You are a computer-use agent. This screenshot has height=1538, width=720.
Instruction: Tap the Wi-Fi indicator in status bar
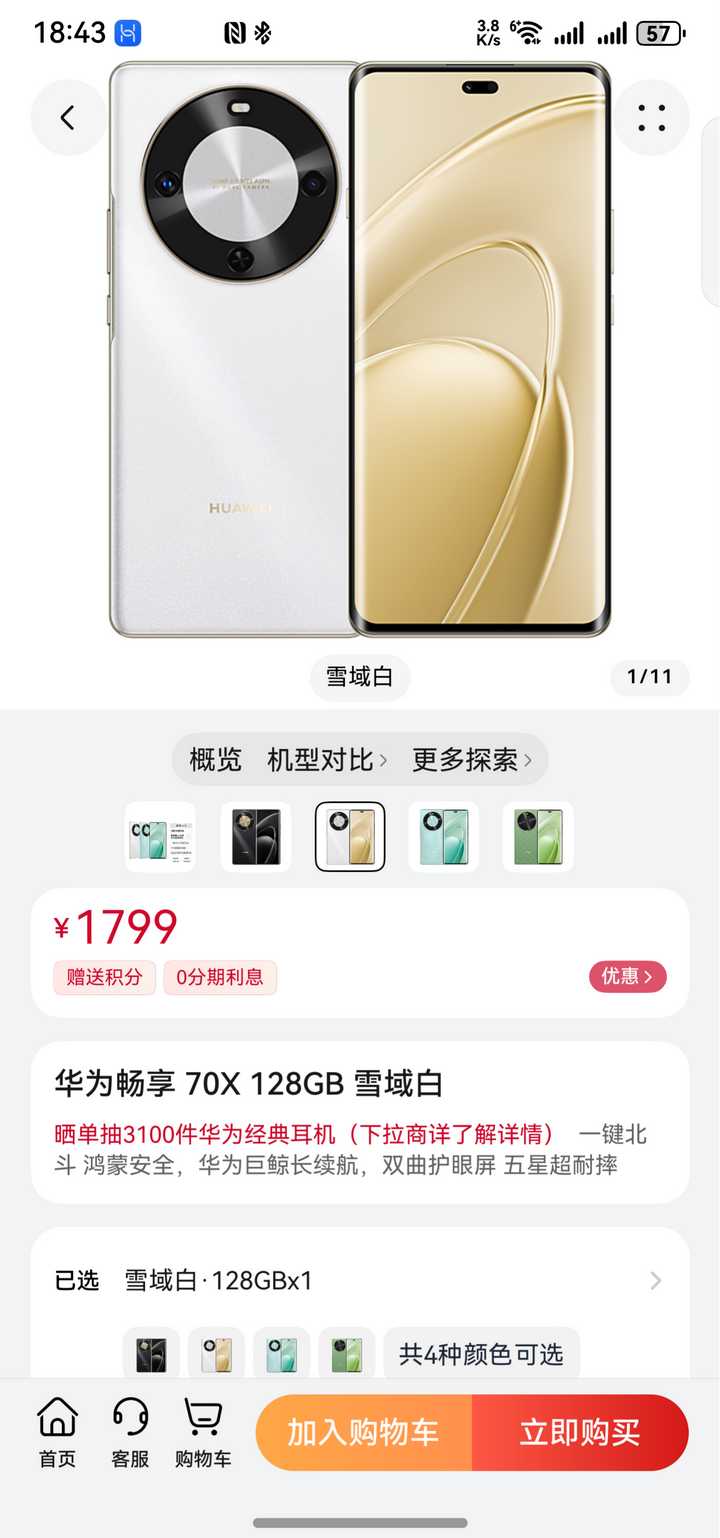point(527,32)
